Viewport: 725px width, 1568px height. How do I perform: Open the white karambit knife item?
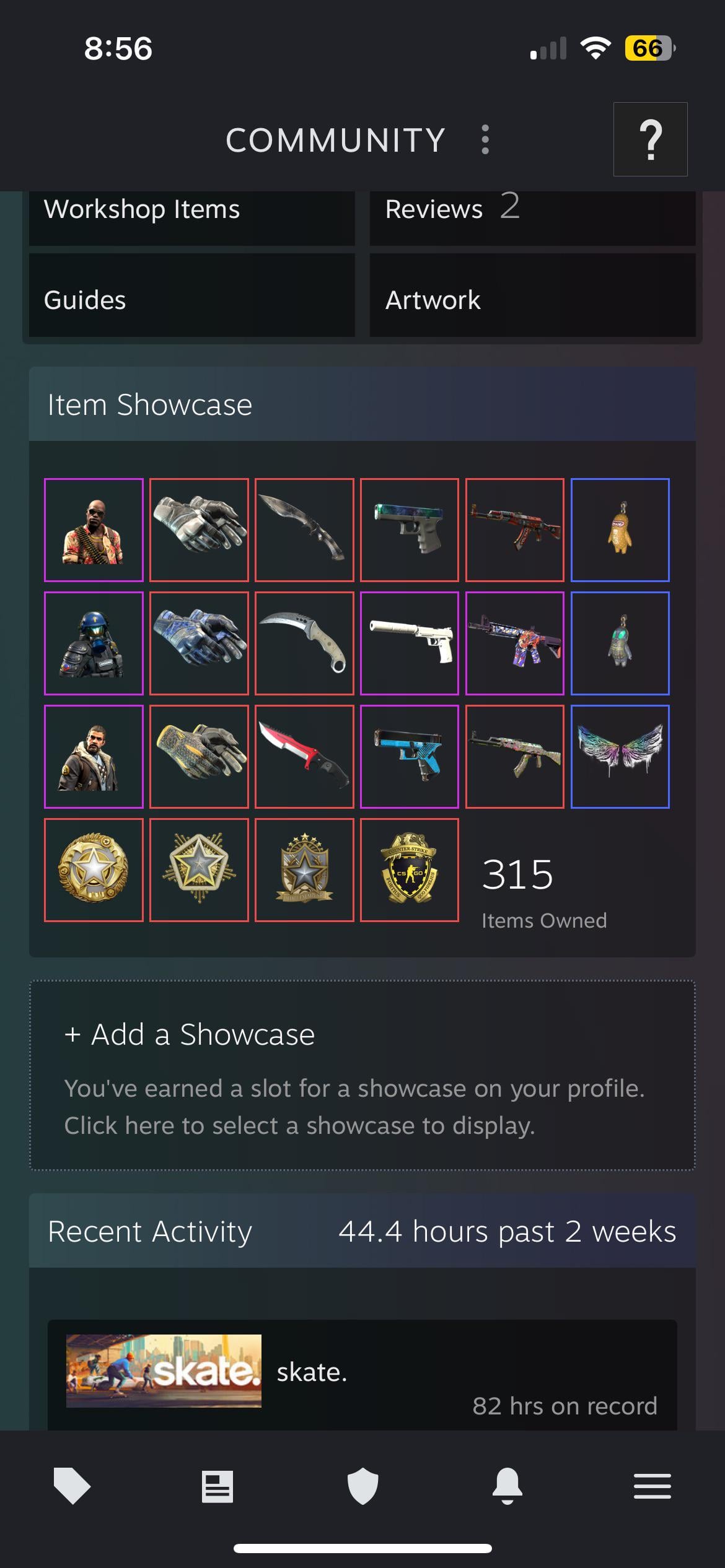304,643
